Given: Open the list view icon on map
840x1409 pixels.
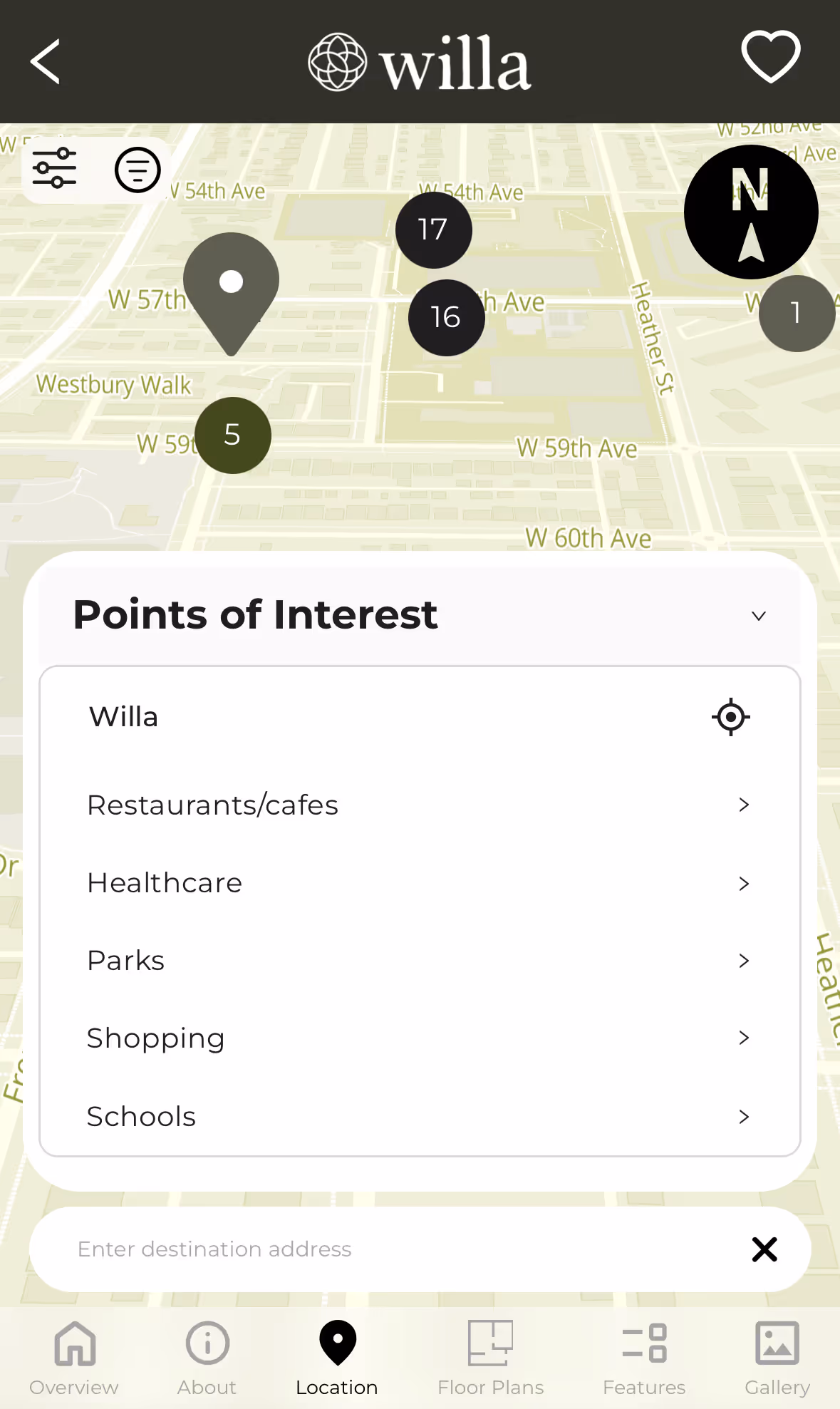Looking at the screenshot, I should (x=138, y=170).
